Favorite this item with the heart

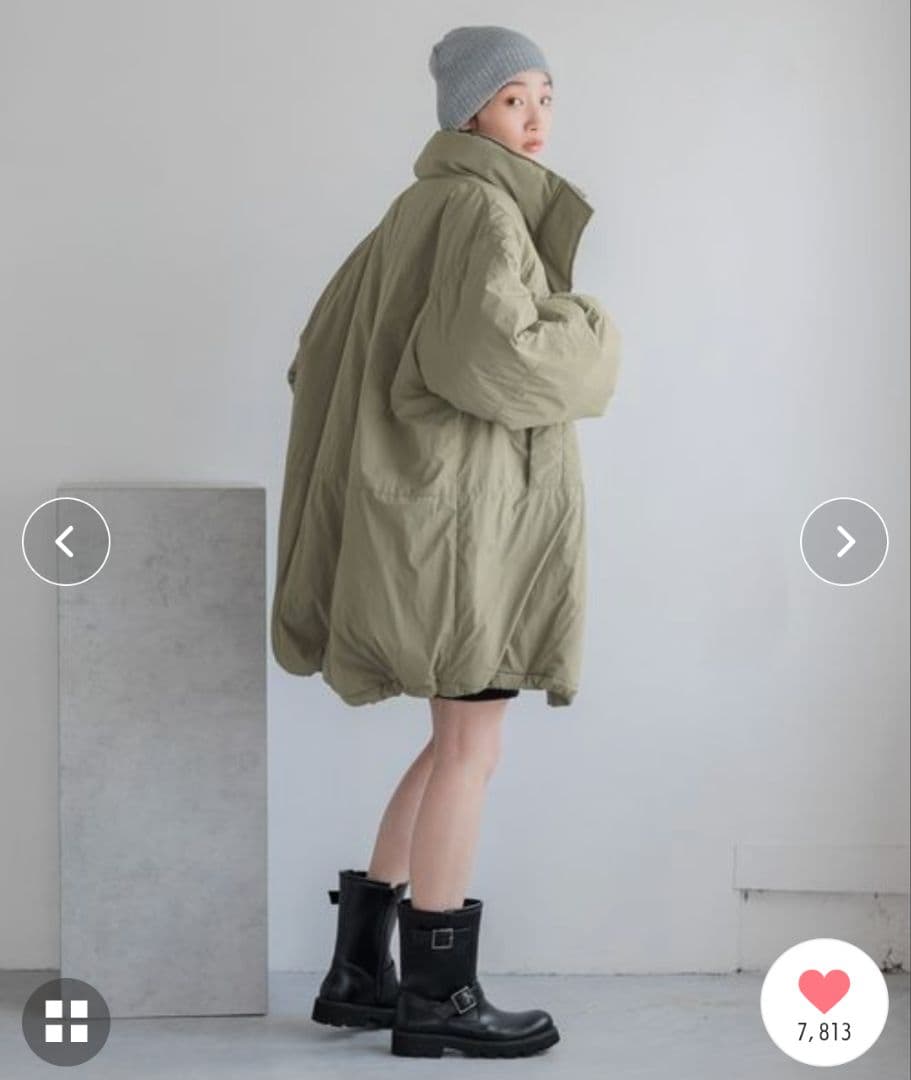[x=824, y=992]
